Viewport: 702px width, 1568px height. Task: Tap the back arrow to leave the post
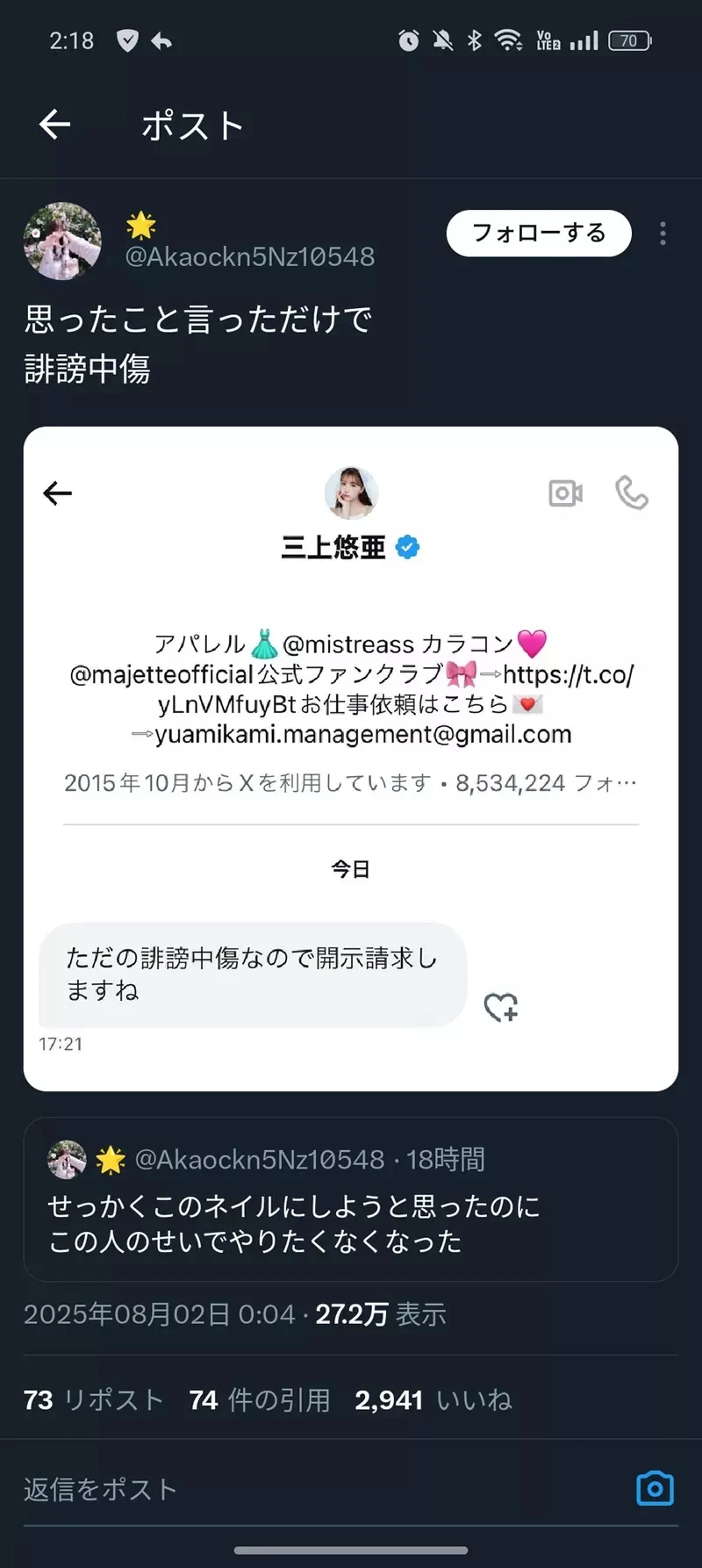tap(54, 124)
